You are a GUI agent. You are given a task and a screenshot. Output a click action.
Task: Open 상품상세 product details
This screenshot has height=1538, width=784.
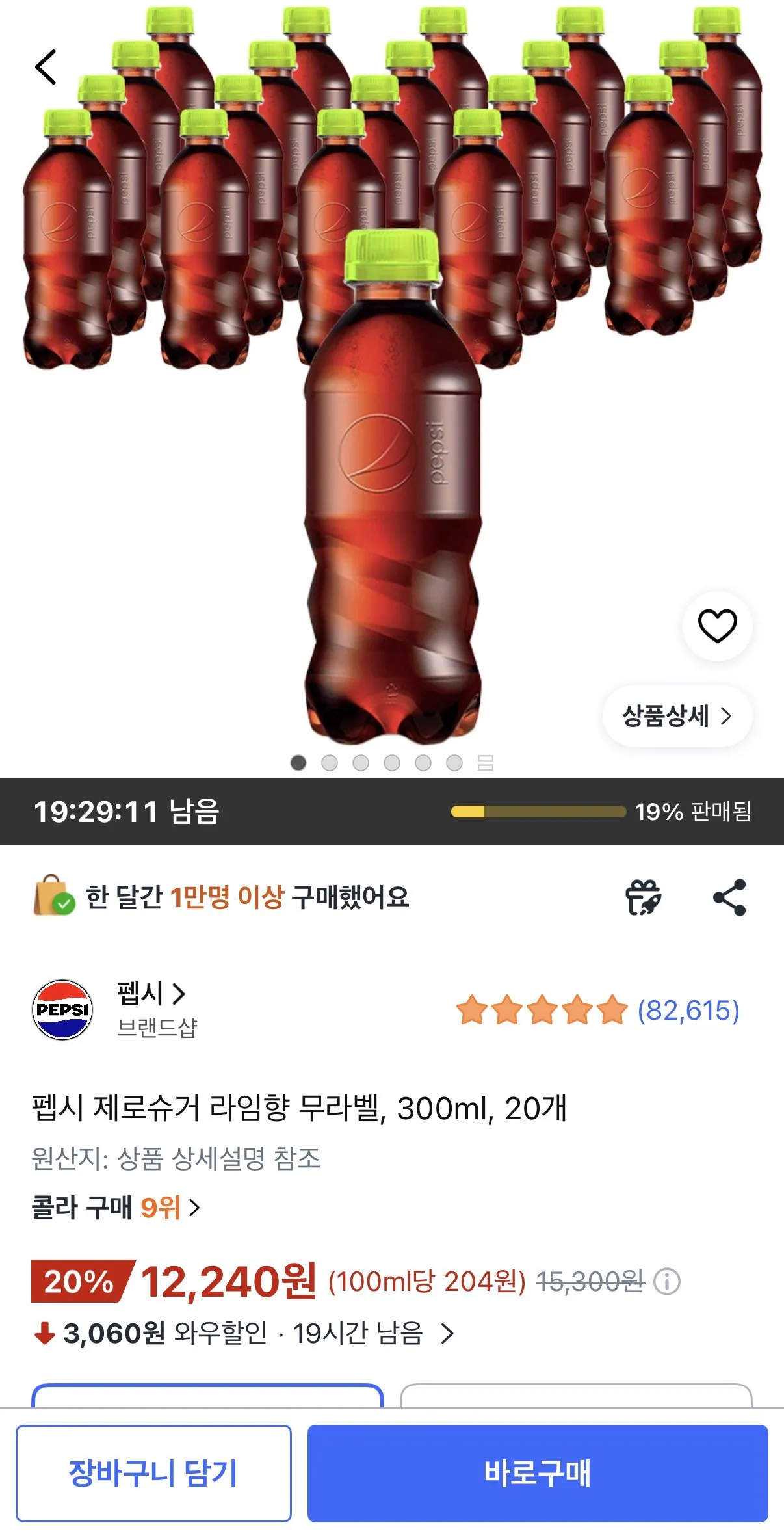[677, 716]
